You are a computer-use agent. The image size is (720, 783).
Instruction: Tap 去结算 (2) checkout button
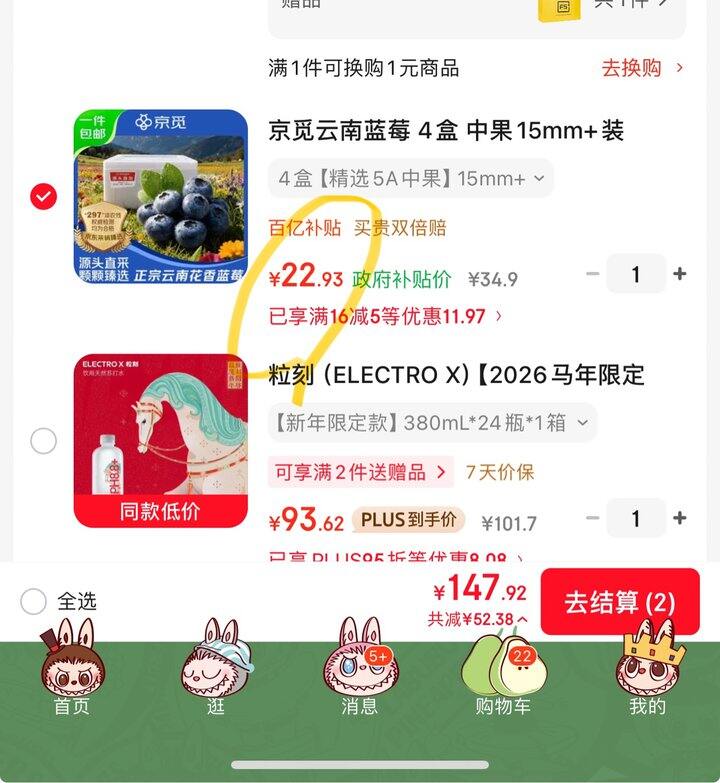point(619,602)
